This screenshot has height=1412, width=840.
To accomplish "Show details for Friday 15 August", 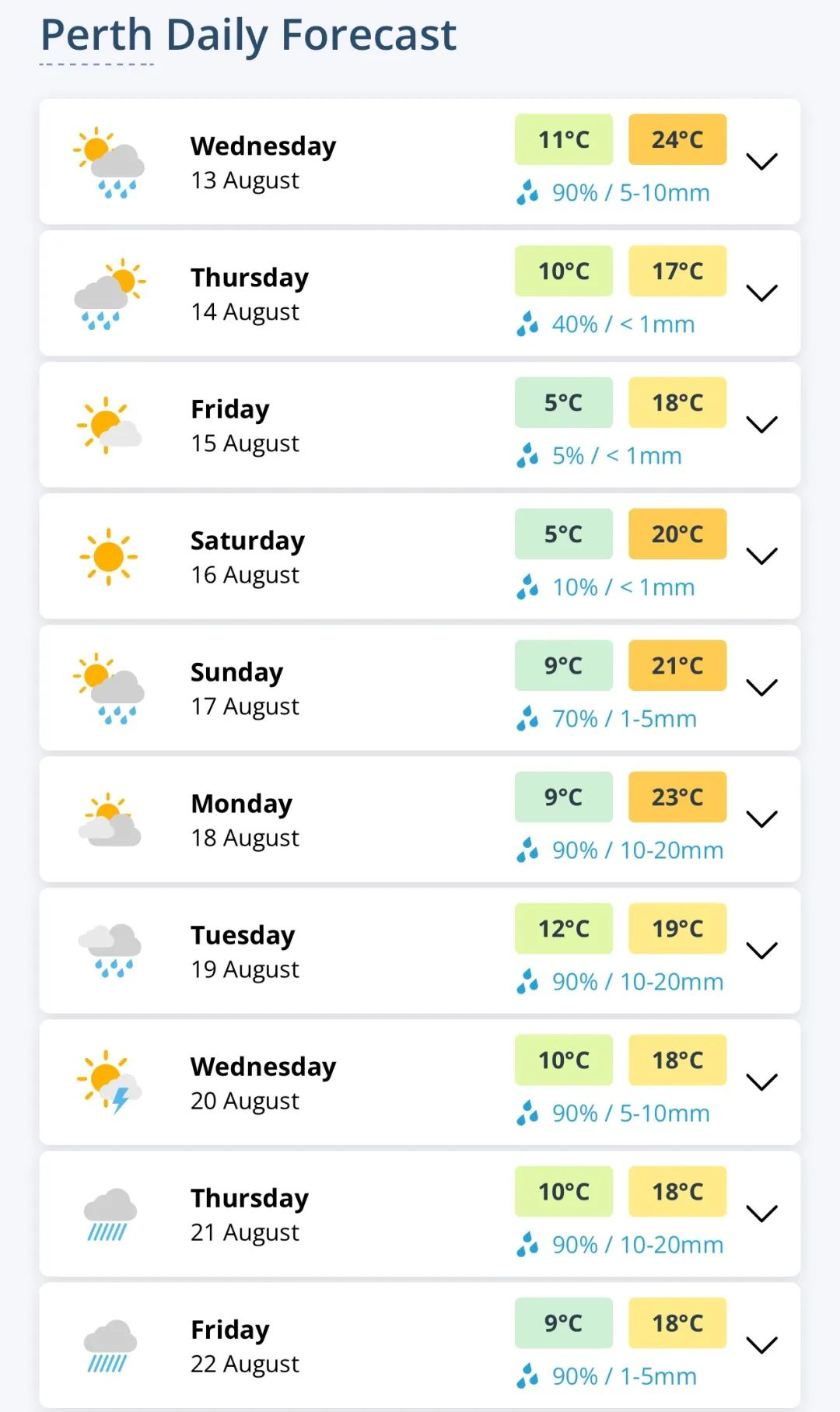I will tap(761, 425).
